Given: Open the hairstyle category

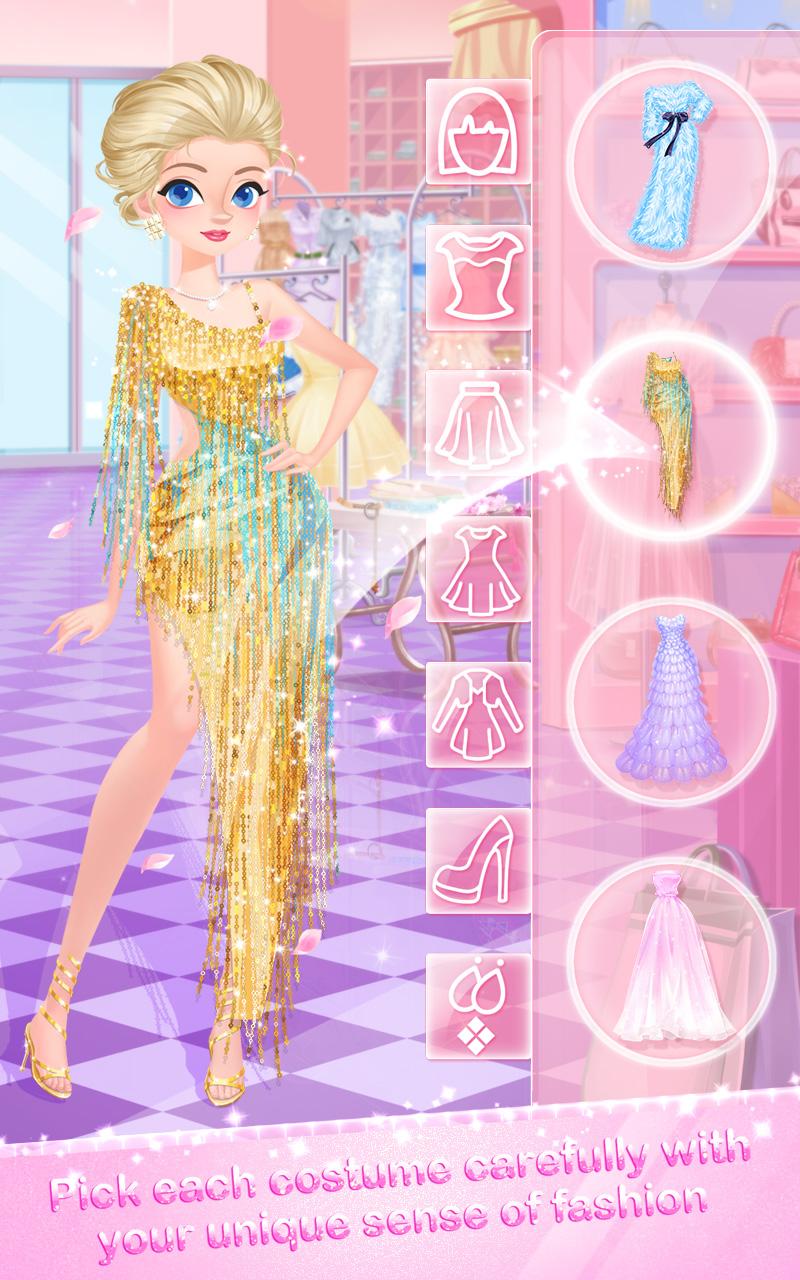Looking at the screenshot, I should tap(478, 131).
